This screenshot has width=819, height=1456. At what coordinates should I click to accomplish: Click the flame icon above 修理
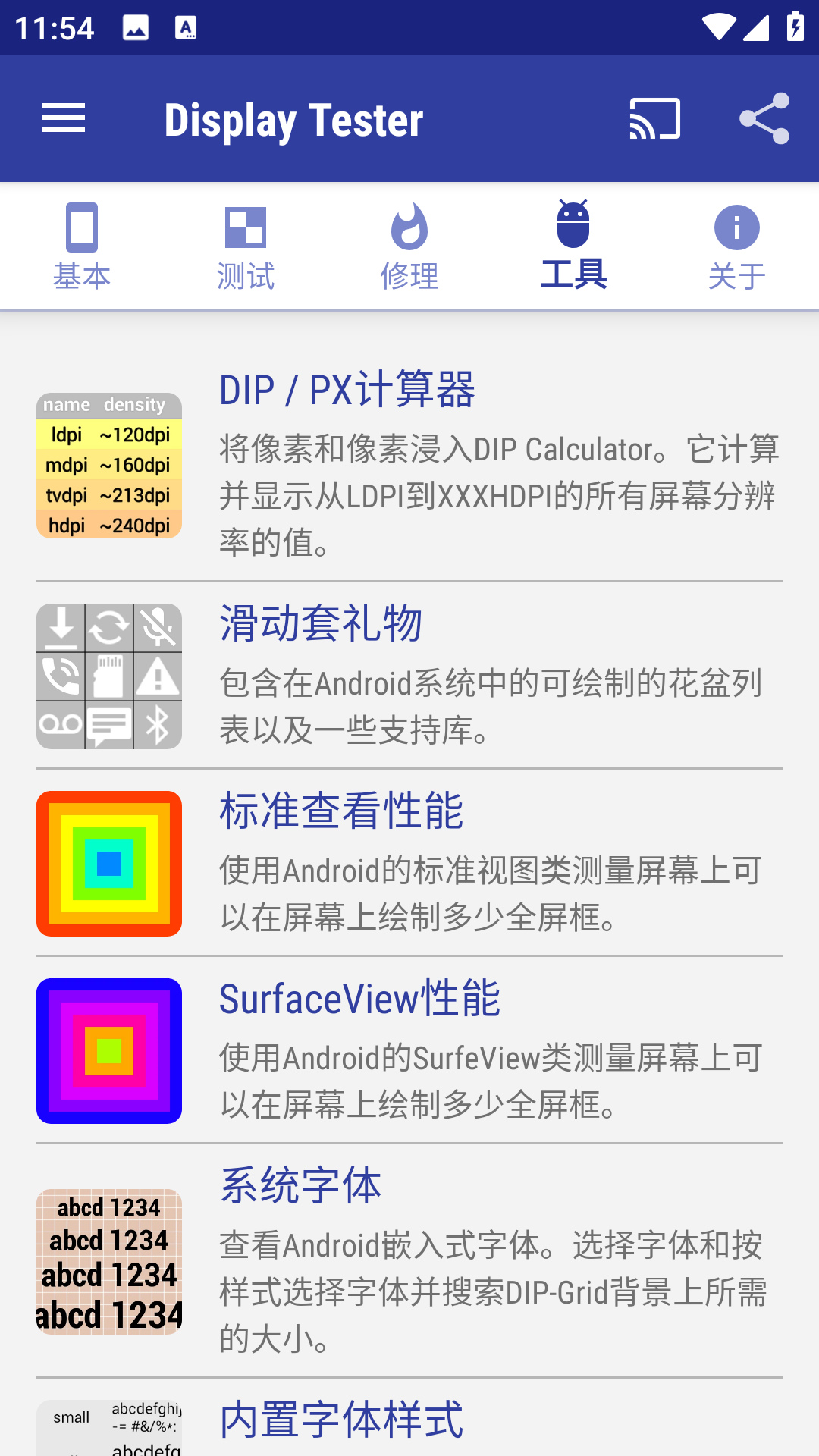click(x=409, y=229)
